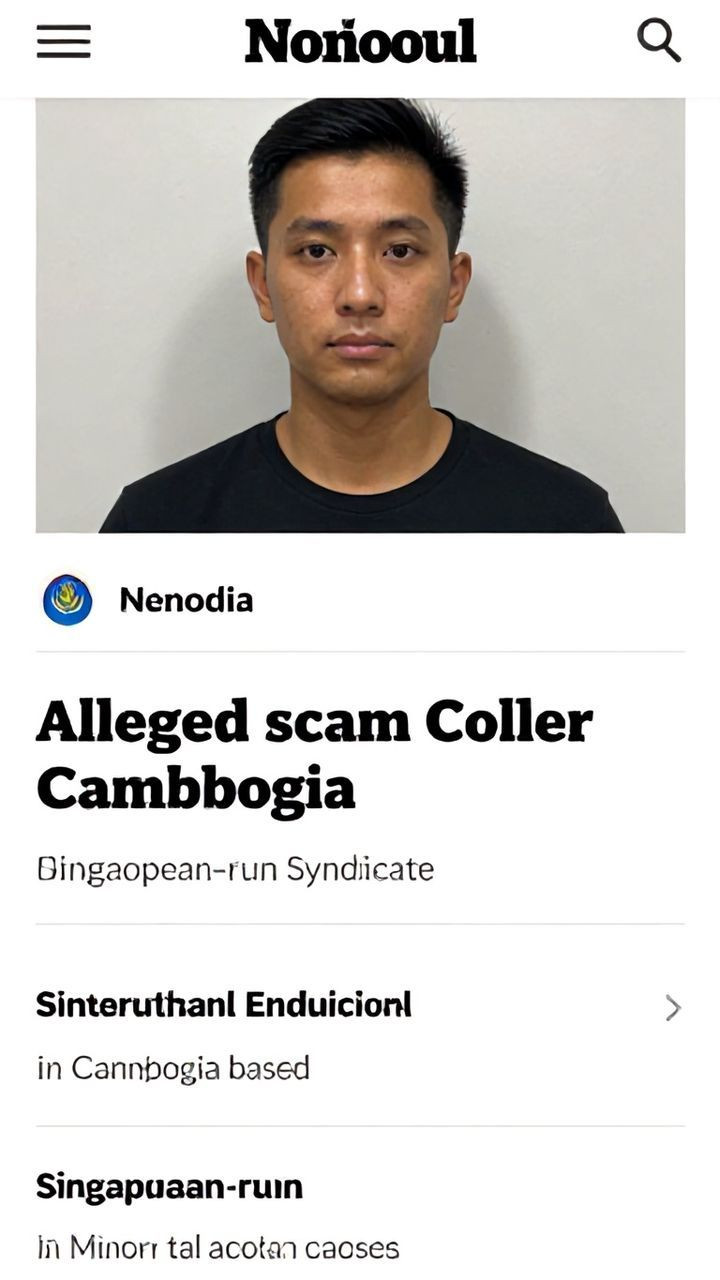Tap the Nenodia badge beside the source name
Screen dimensions: 720x1280
66,600
